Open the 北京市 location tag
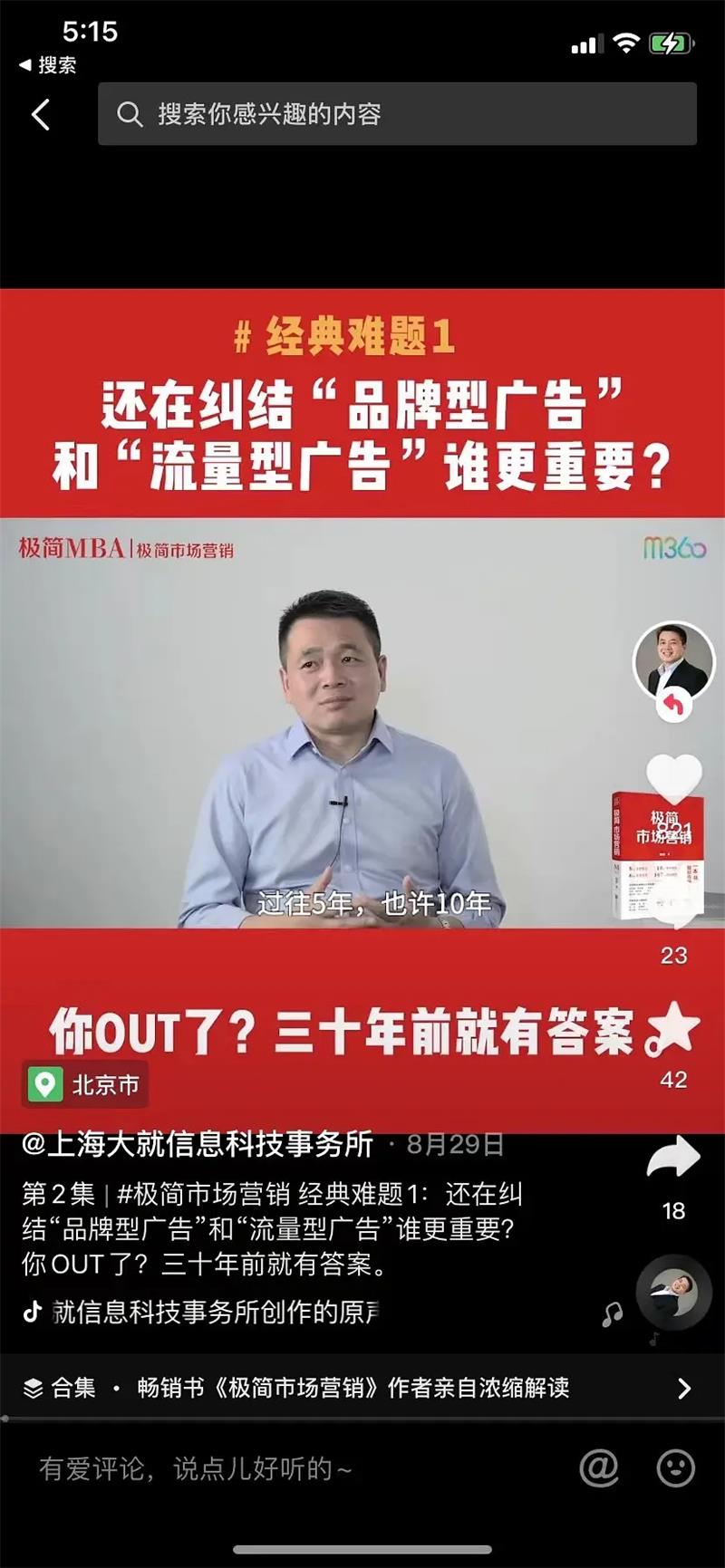The width and height of the screenshot is (725, 1568). click(x=85, y=1084)
